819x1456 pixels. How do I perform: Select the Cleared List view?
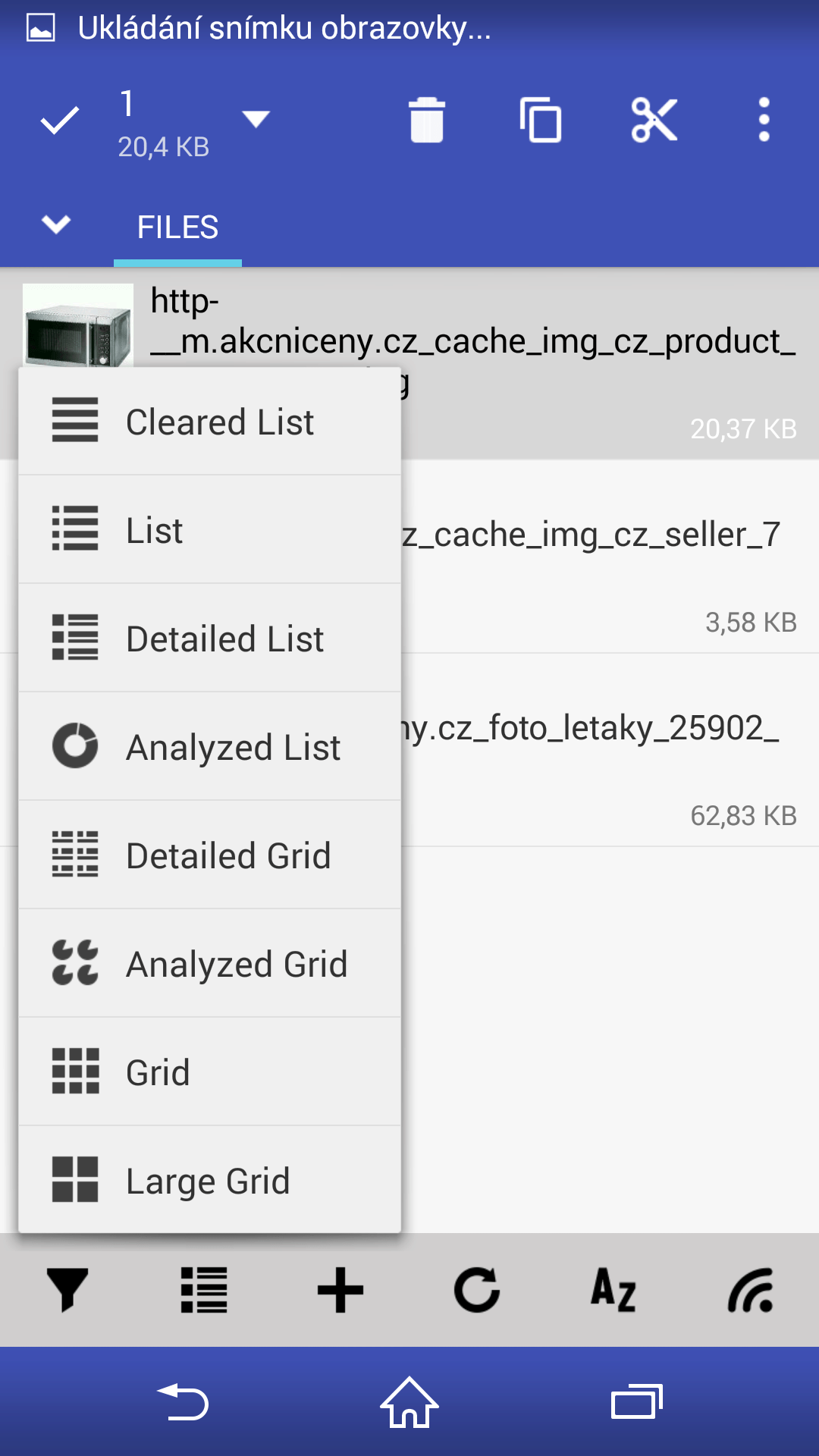pyautogui.click(x=209, y=422)
